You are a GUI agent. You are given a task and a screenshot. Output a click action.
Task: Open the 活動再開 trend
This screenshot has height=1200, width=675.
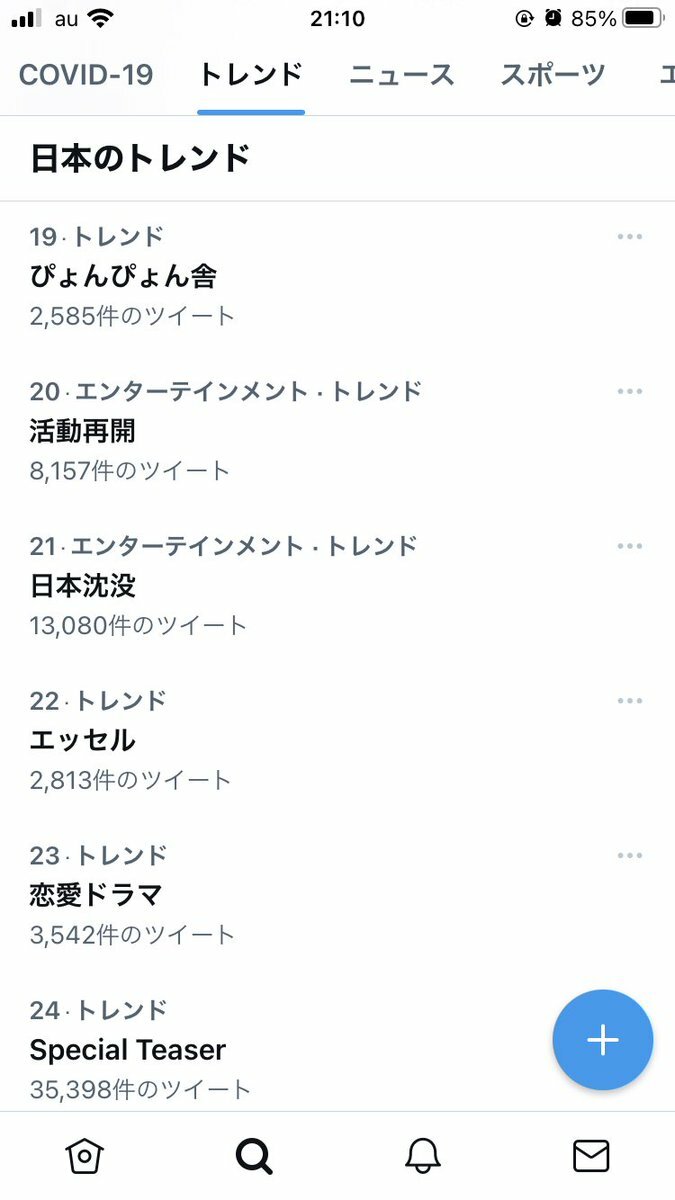[337, 432]
